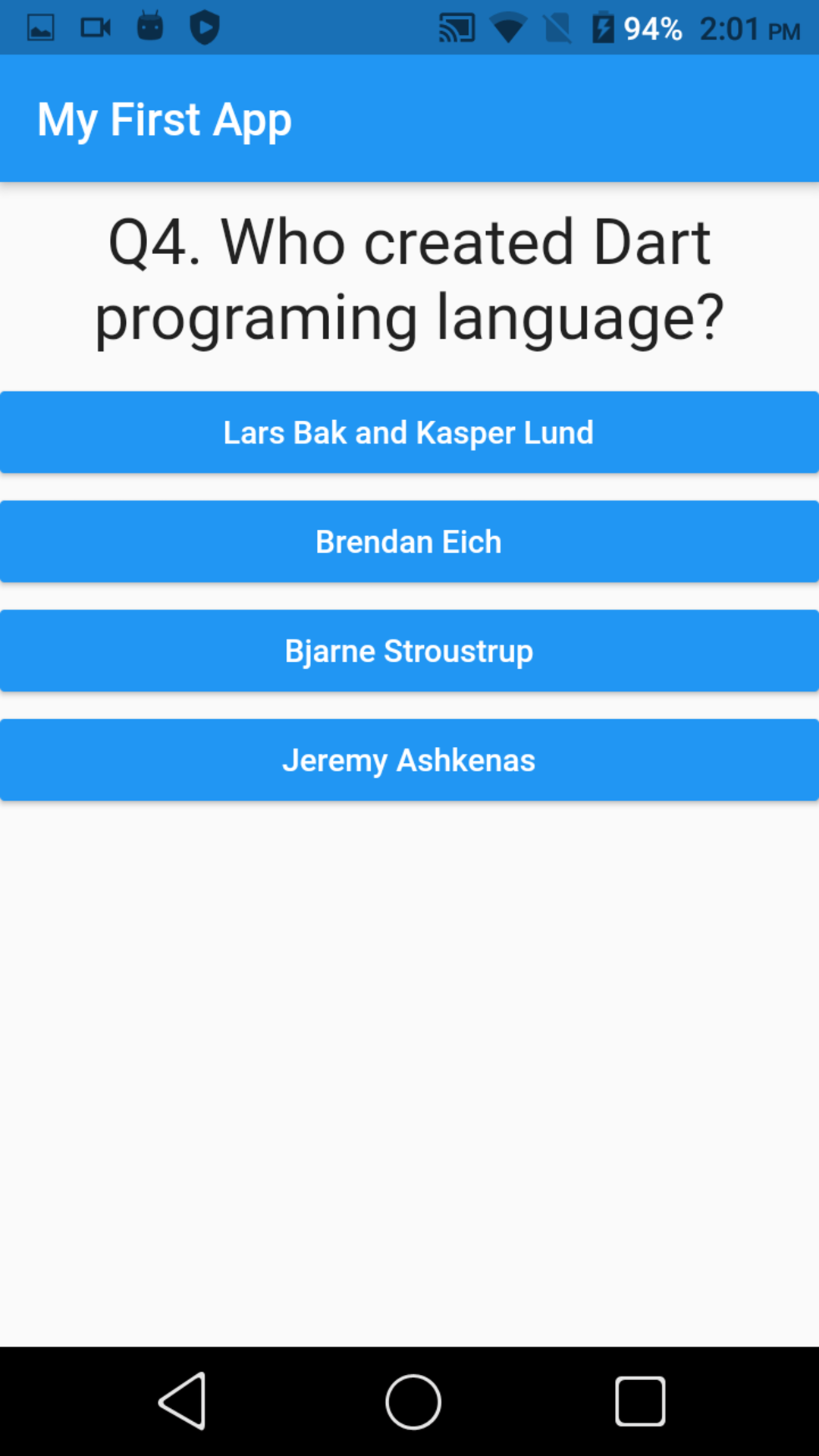Viewport: 819px width, 1456px height.
Task: Go back using the system back button
Action: (184, 1401)
